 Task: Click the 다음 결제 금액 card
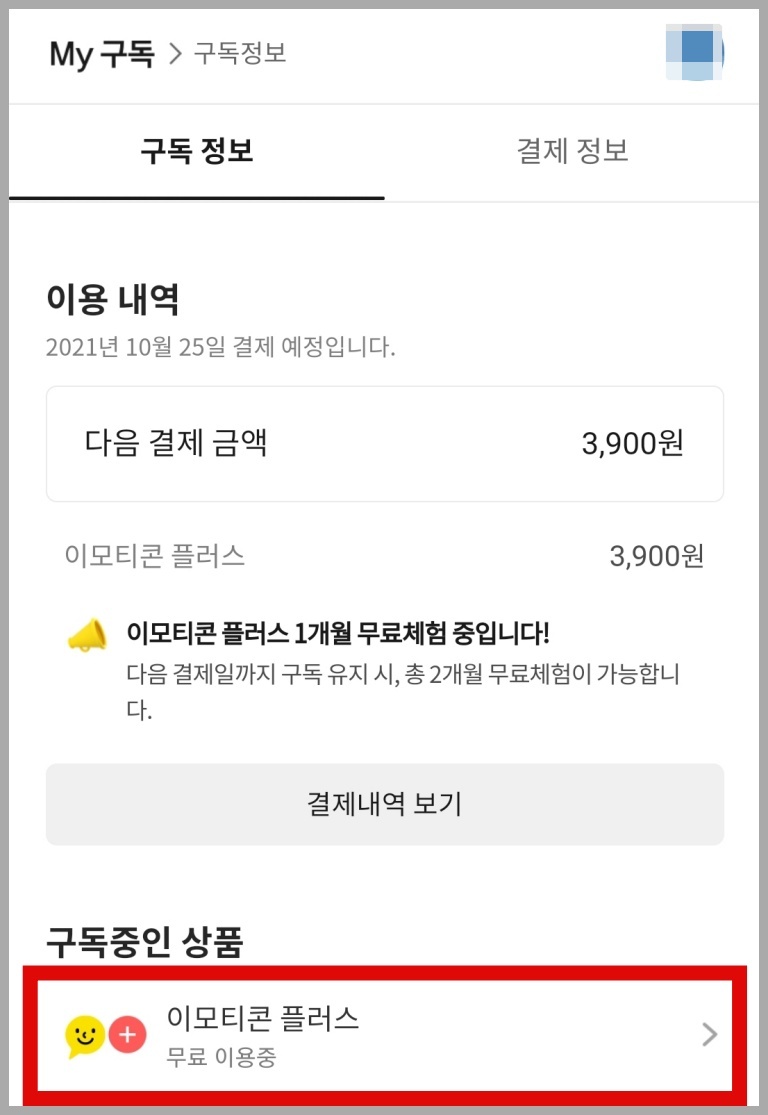(x=384, y=443)
